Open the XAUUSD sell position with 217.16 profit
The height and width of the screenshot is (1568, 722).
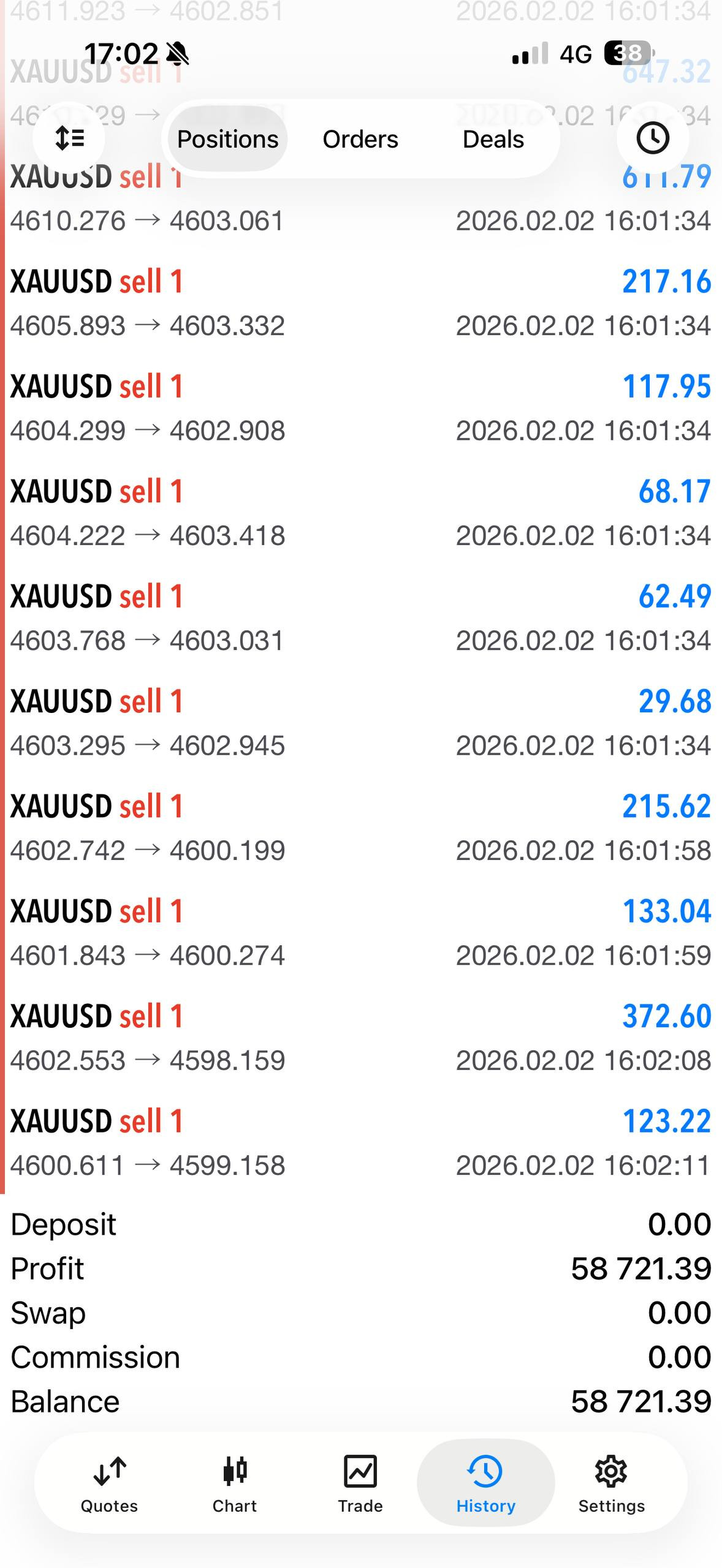click(360, 303)
